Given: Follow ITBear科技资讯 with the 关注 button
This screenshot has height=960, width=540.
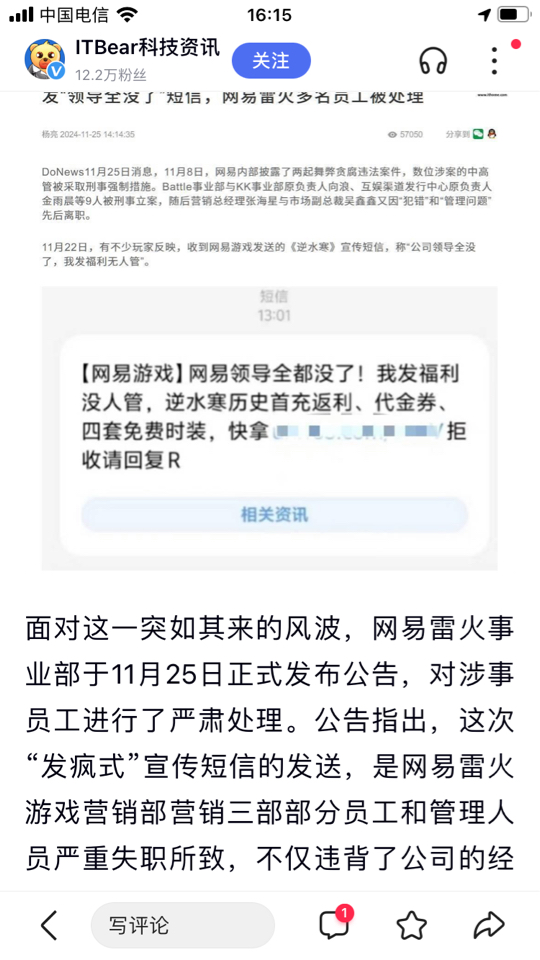Looking at the screenshot, I should coord(271,61).
